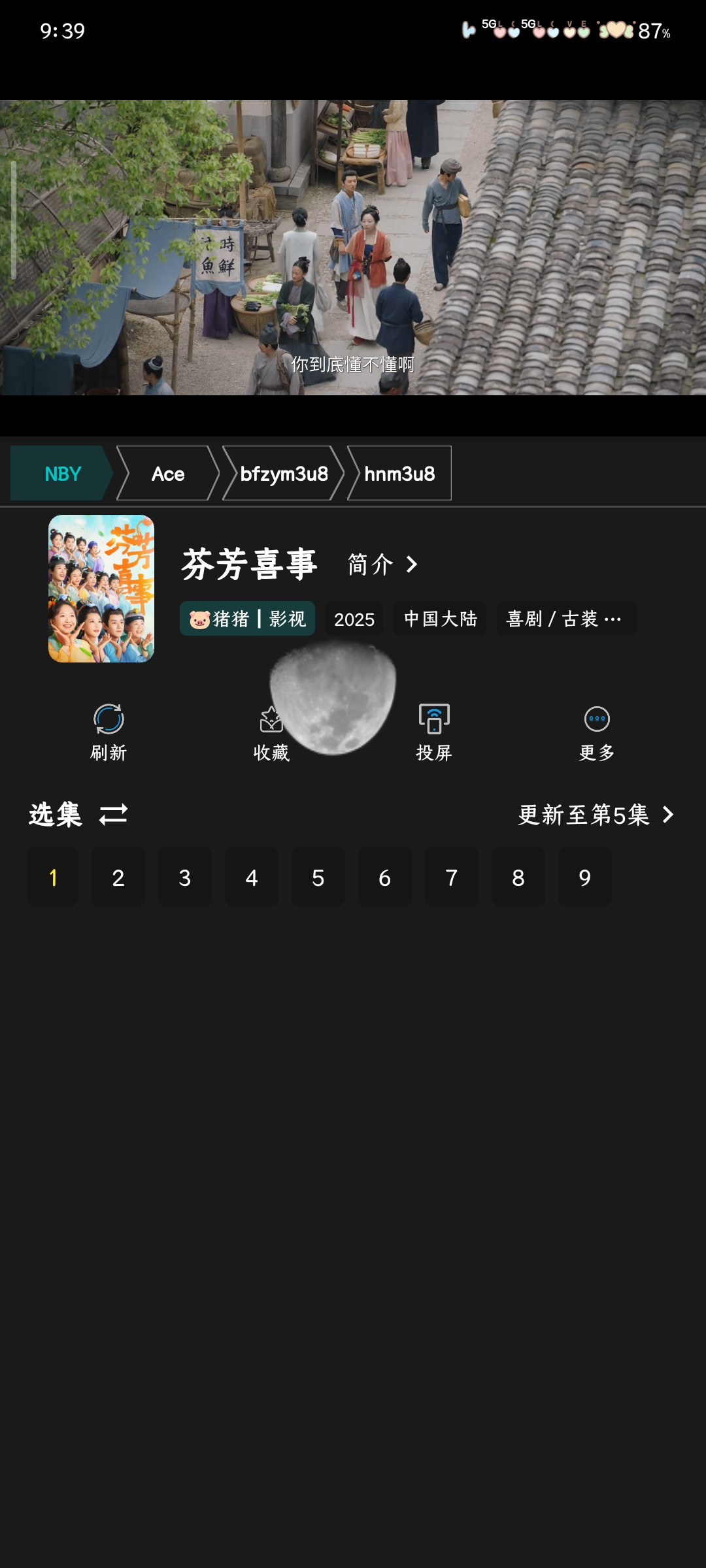This screenshot has height=1568, width=706.
Task: Select the NBY source tab
Action: 62,474
